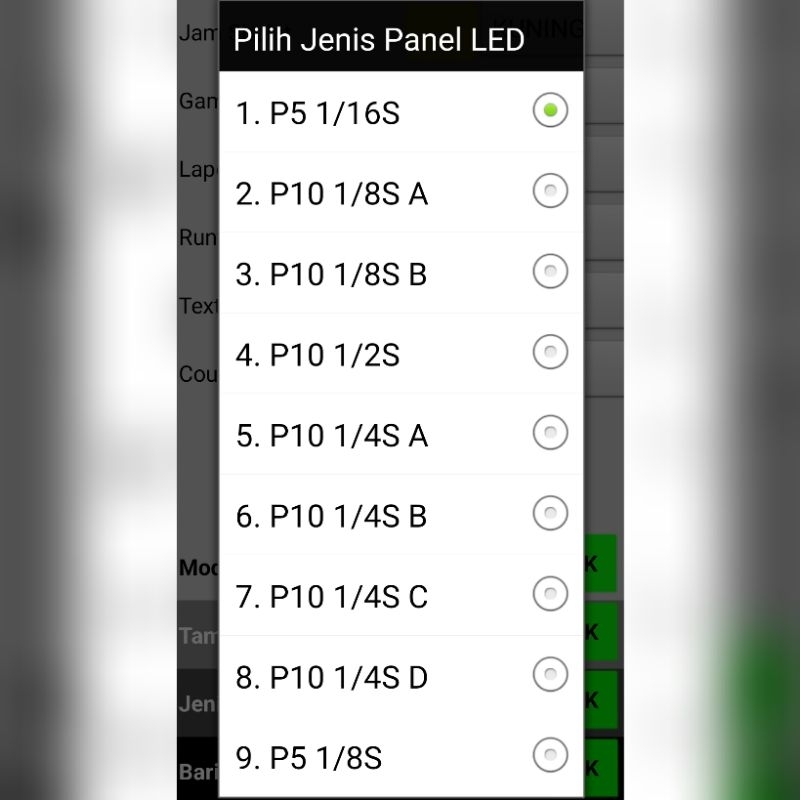Pick the 7. P10 1/4S C panel

point(400,596)
